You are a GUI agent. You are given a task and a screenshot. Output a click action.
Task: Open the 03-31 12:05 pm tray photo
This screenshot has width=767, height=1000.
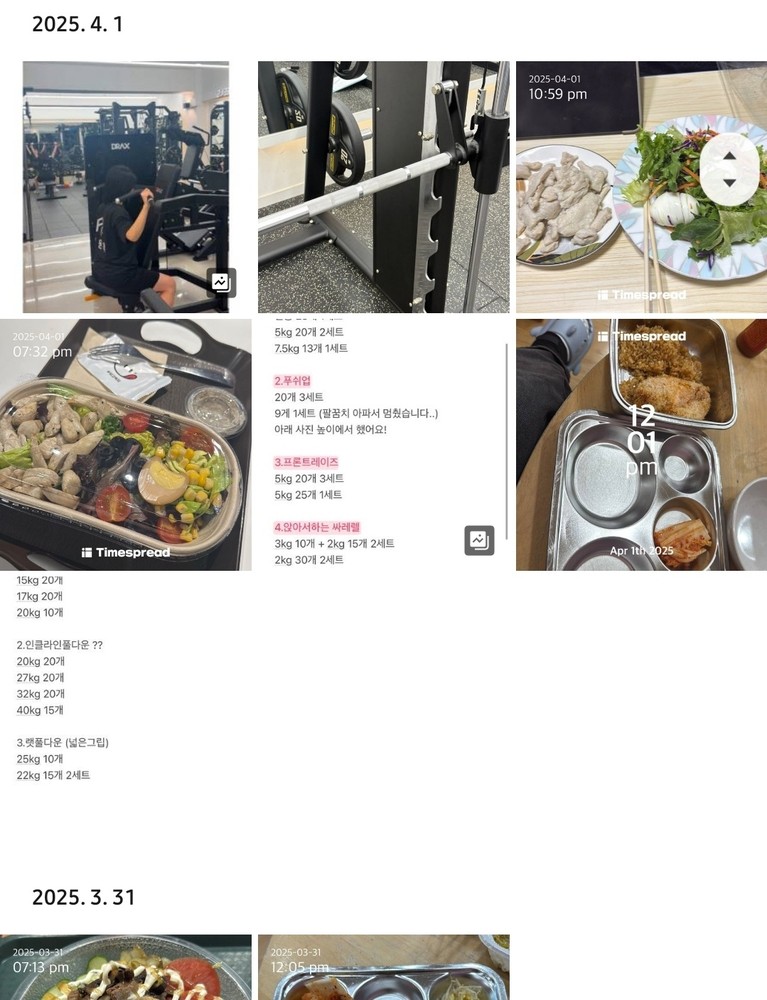(x=383, y=968)
